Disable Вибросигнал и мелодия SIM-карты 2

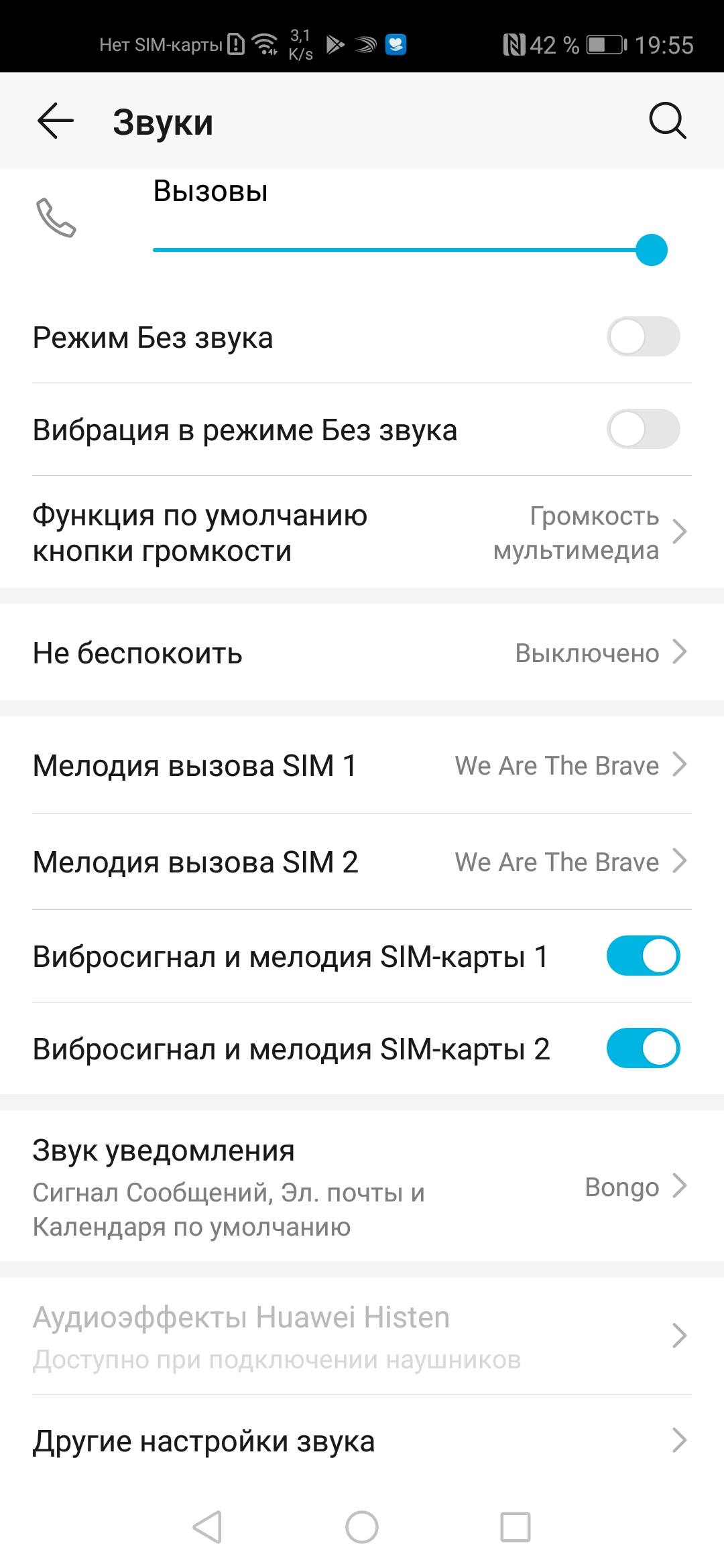[x=643, y=1048]
